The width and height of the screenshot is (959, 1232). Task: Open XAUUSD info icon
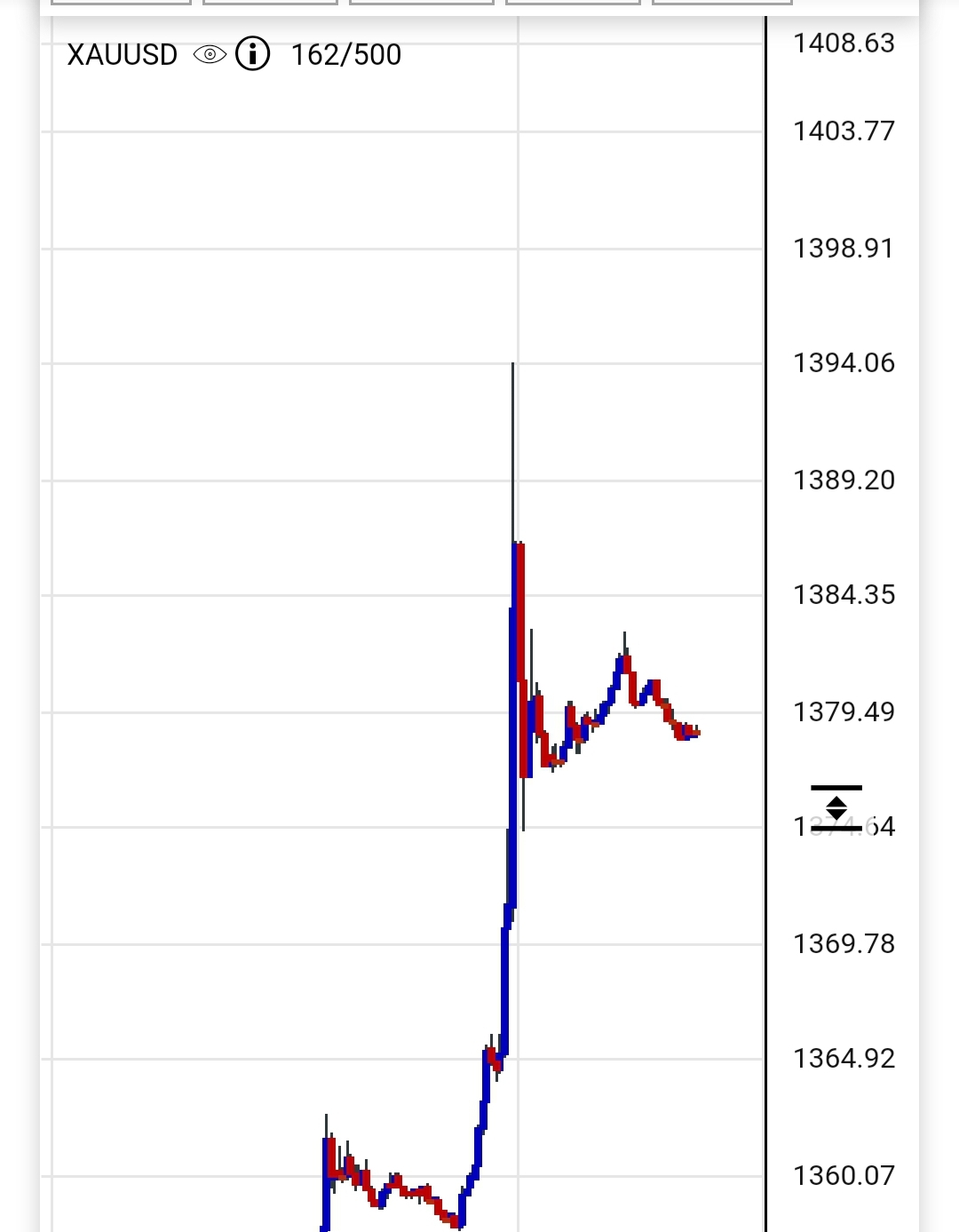tap(253, 55)
